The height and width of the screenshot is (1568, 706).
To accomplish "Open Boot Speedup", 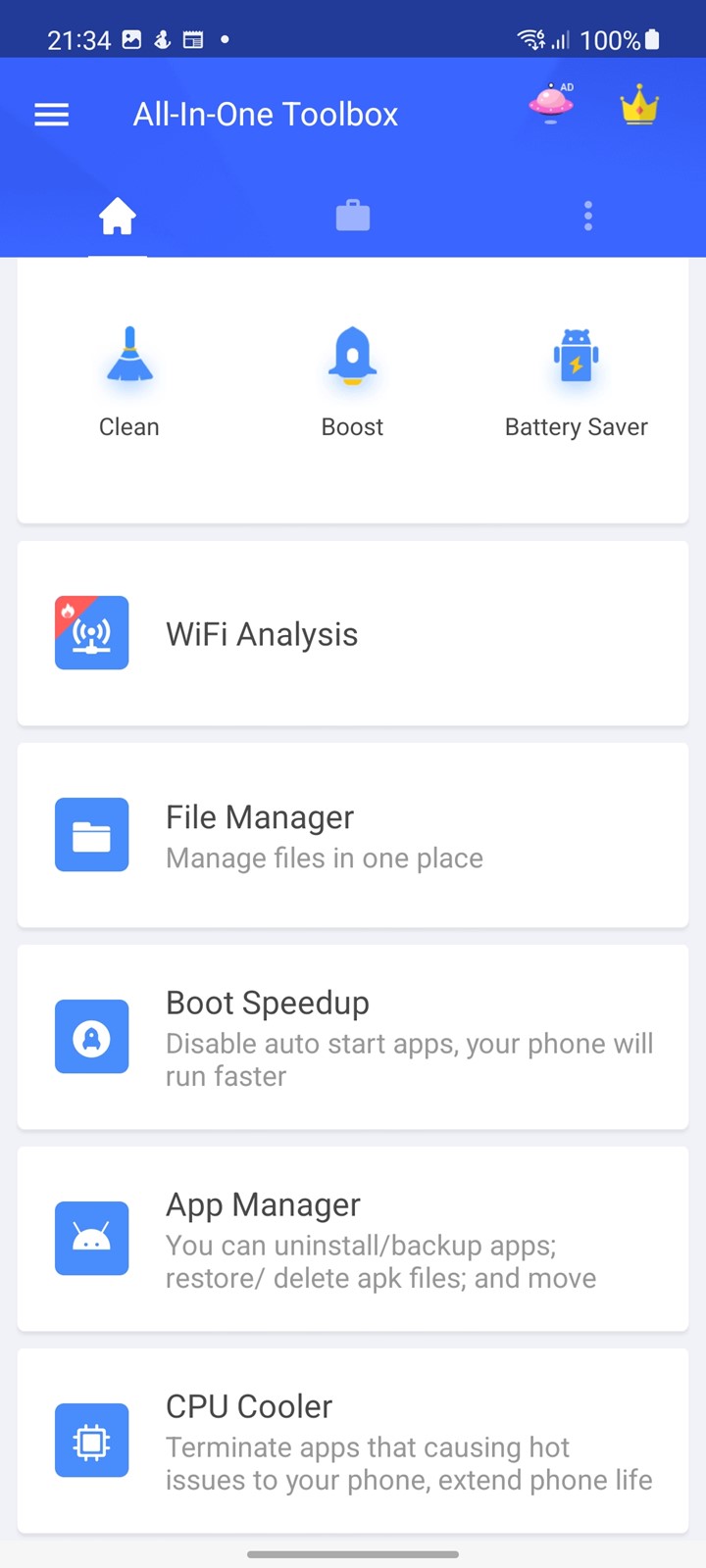I will click(x=353, y=1037).
